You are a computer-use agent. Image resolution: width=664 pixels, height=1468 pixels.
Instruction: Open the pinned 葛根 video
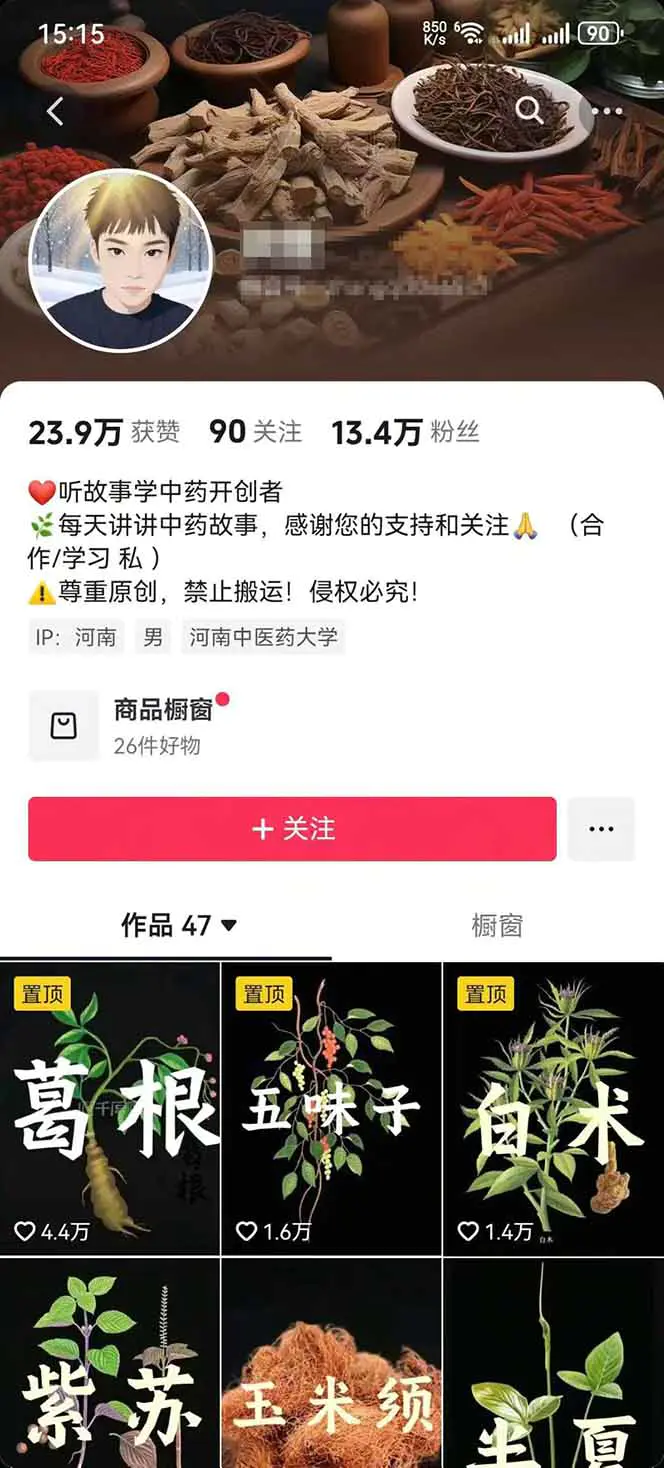tap(110, 1108)
